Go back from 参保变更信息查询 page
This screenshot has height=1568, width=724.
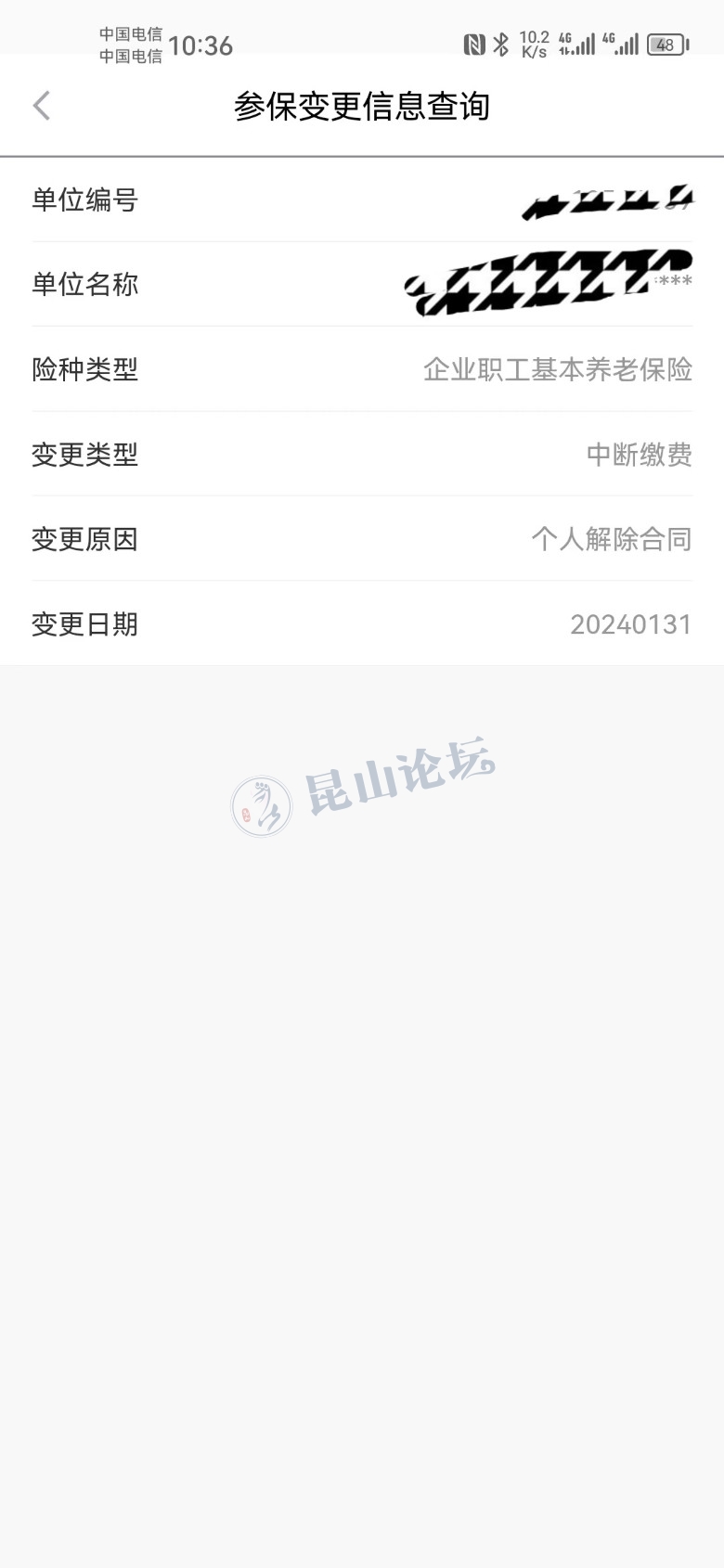[x=42, y=106]
